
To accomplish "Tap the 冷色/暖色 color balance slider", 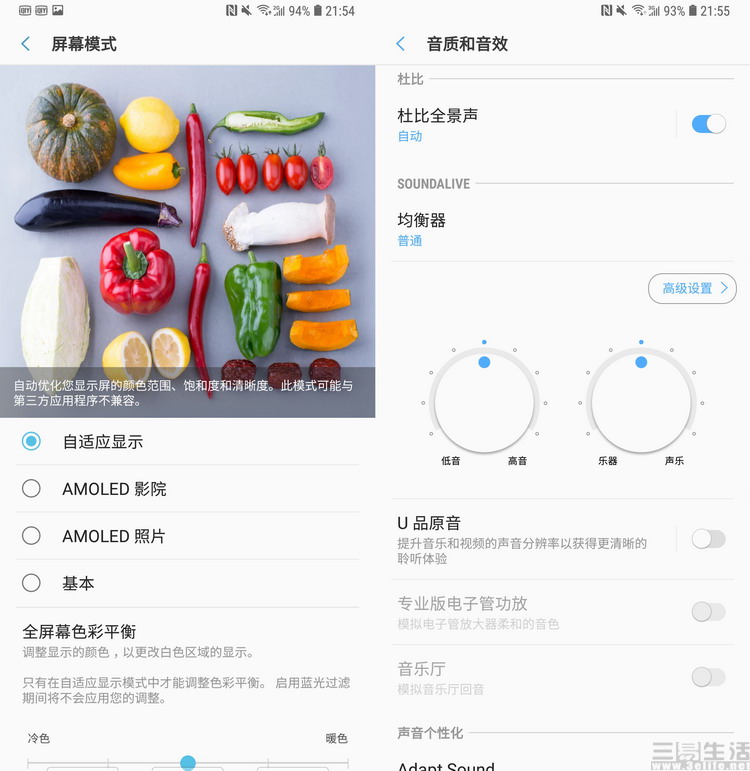I will tap(187, 763).
